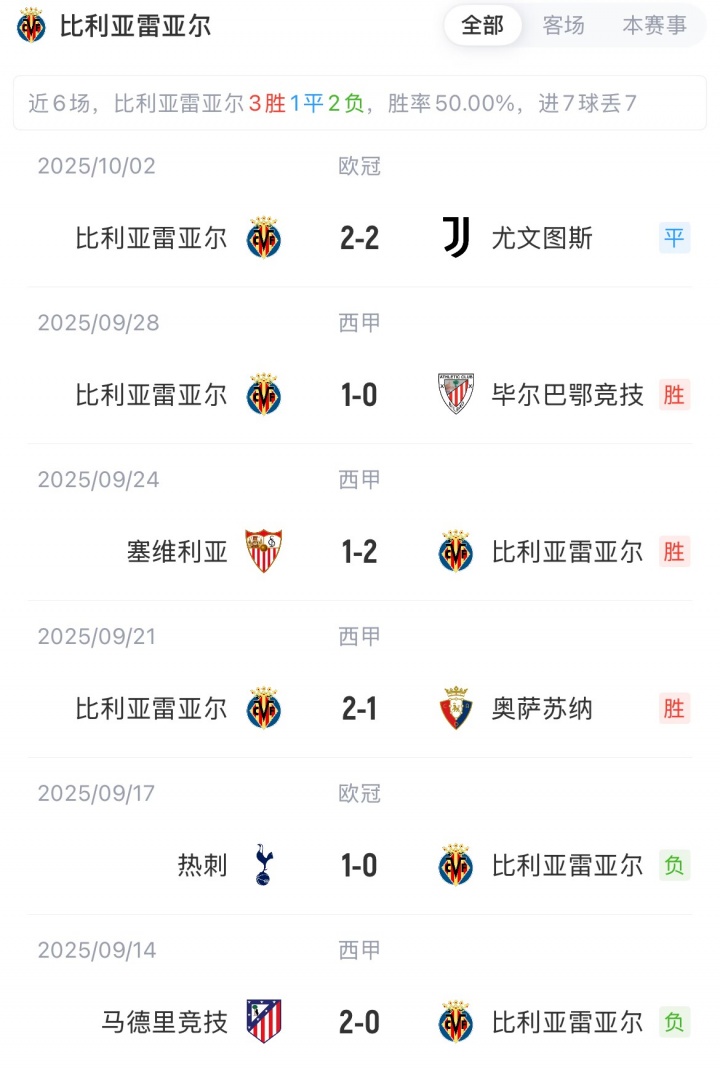This screenshot has height=1069, width=720.
Task: View the 塞维利亚 1-2 match details
Action: pos(359,552)
